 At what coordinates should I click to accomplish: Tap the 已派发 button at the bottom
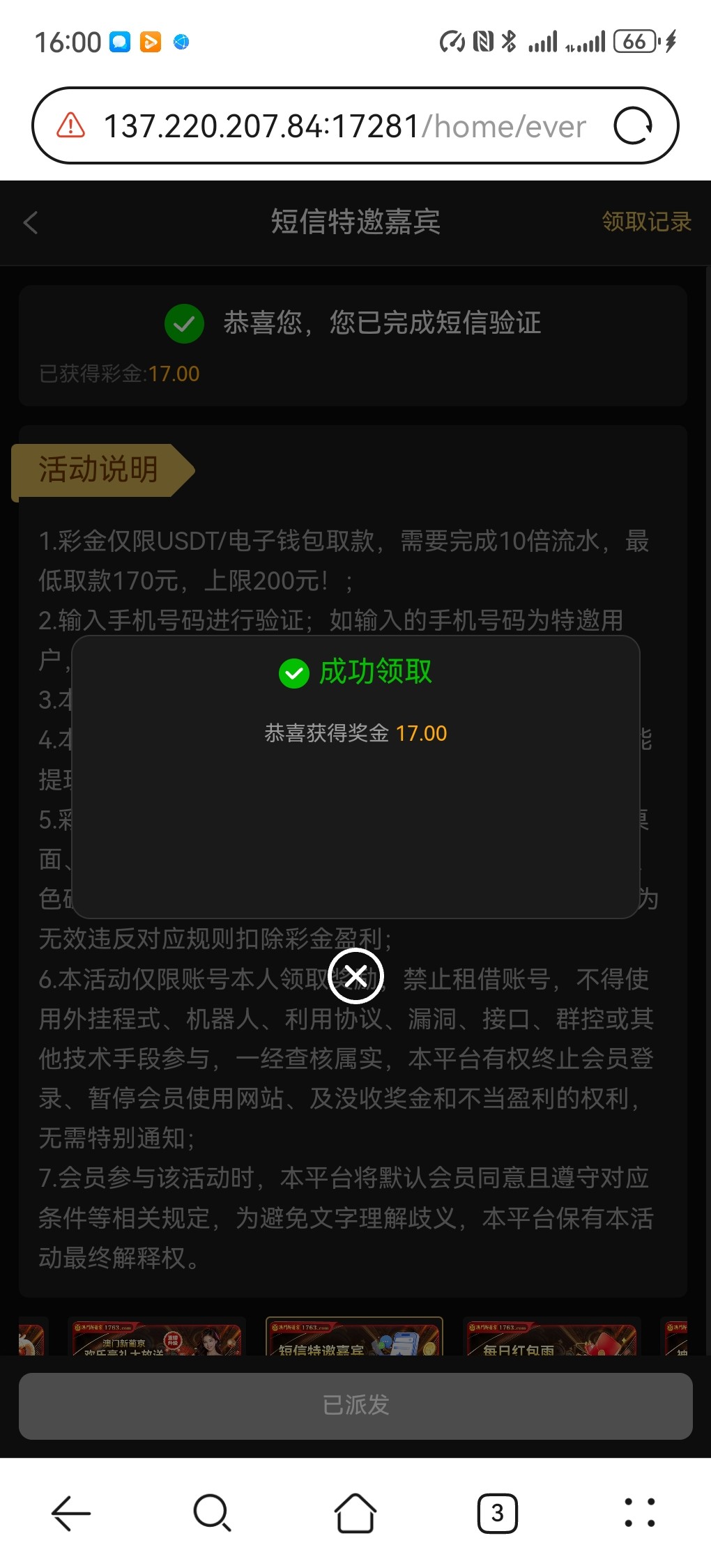tap(355, 1406)
